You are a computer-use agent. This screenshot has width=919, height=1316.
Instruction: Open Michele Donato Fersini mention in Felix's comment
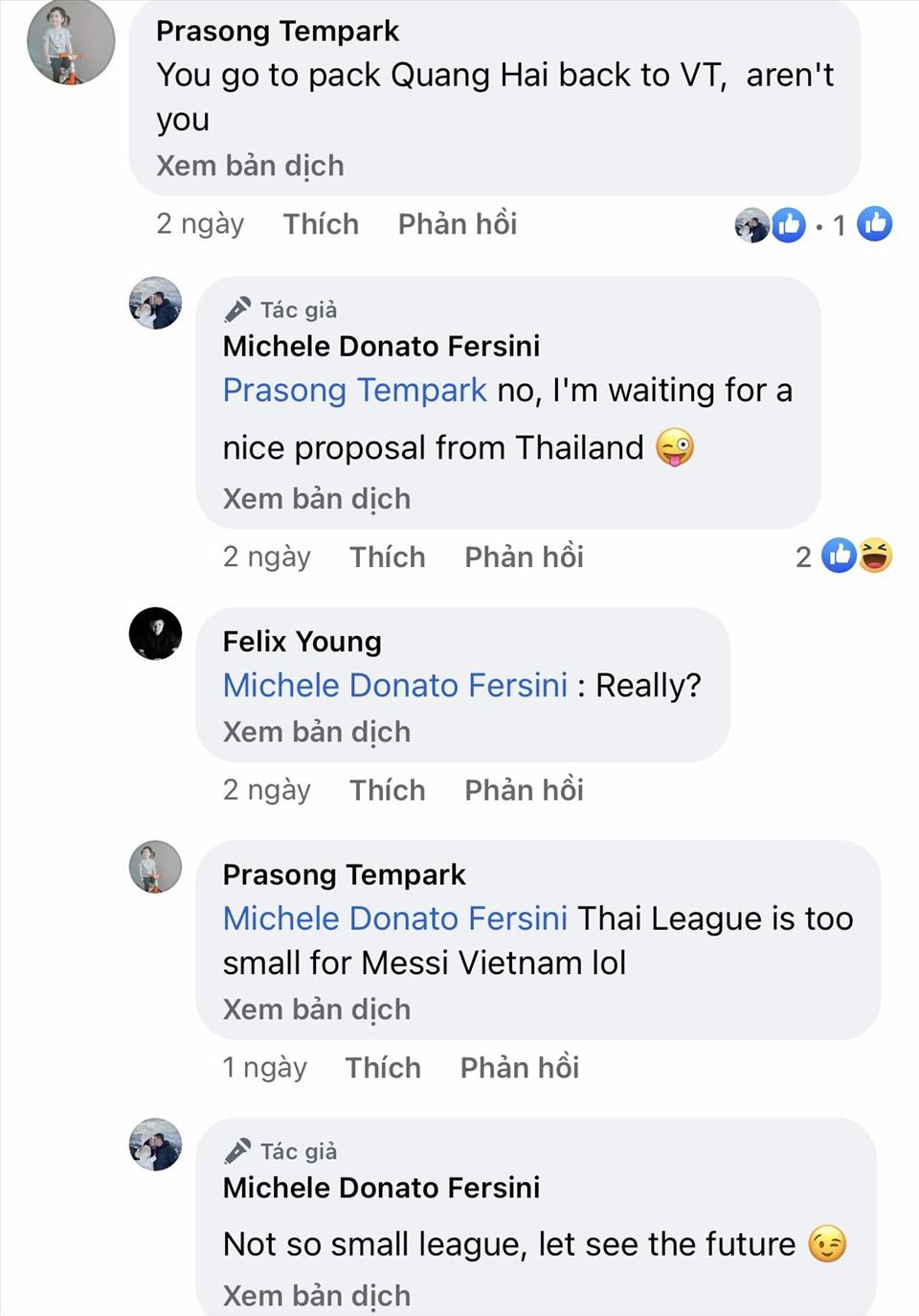pos(394,686)
